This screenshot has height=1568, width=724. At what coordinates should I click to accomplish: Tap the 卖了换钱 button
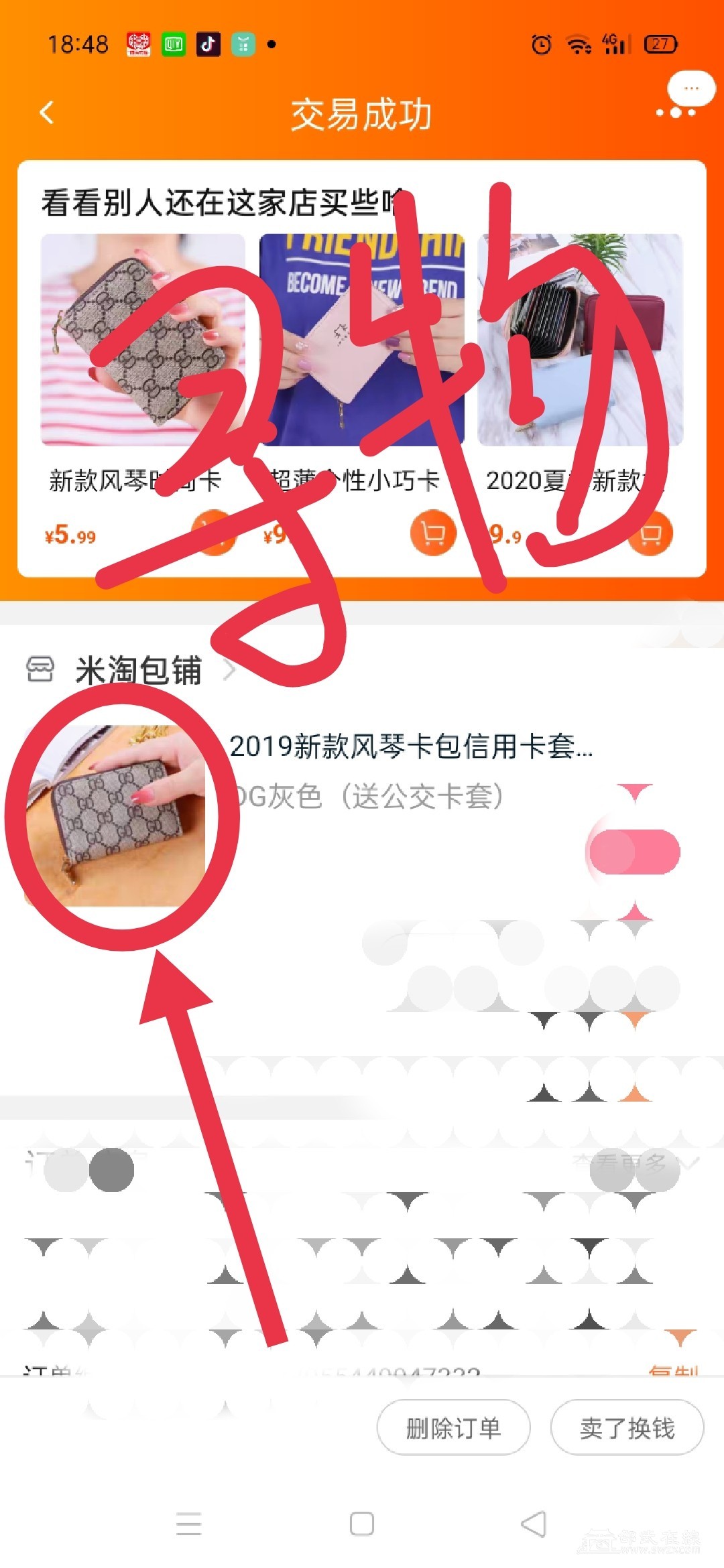click(627, 1428)
